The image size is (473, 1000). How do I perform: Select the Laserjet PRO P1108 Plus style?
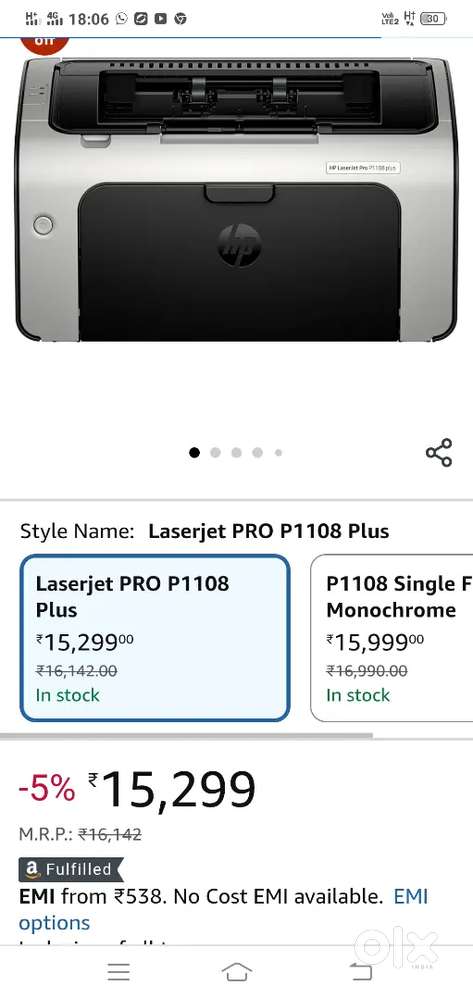(x=155, y=638)
